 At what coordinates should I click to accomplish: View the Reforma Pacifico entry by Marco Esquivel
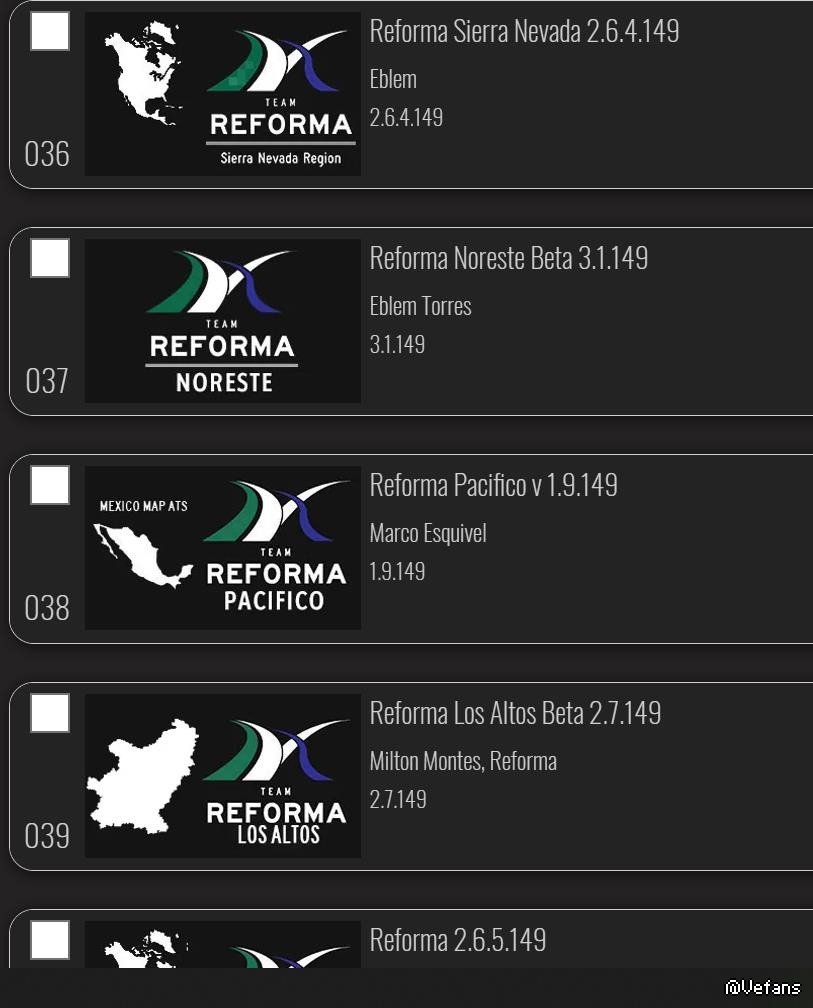493,486
